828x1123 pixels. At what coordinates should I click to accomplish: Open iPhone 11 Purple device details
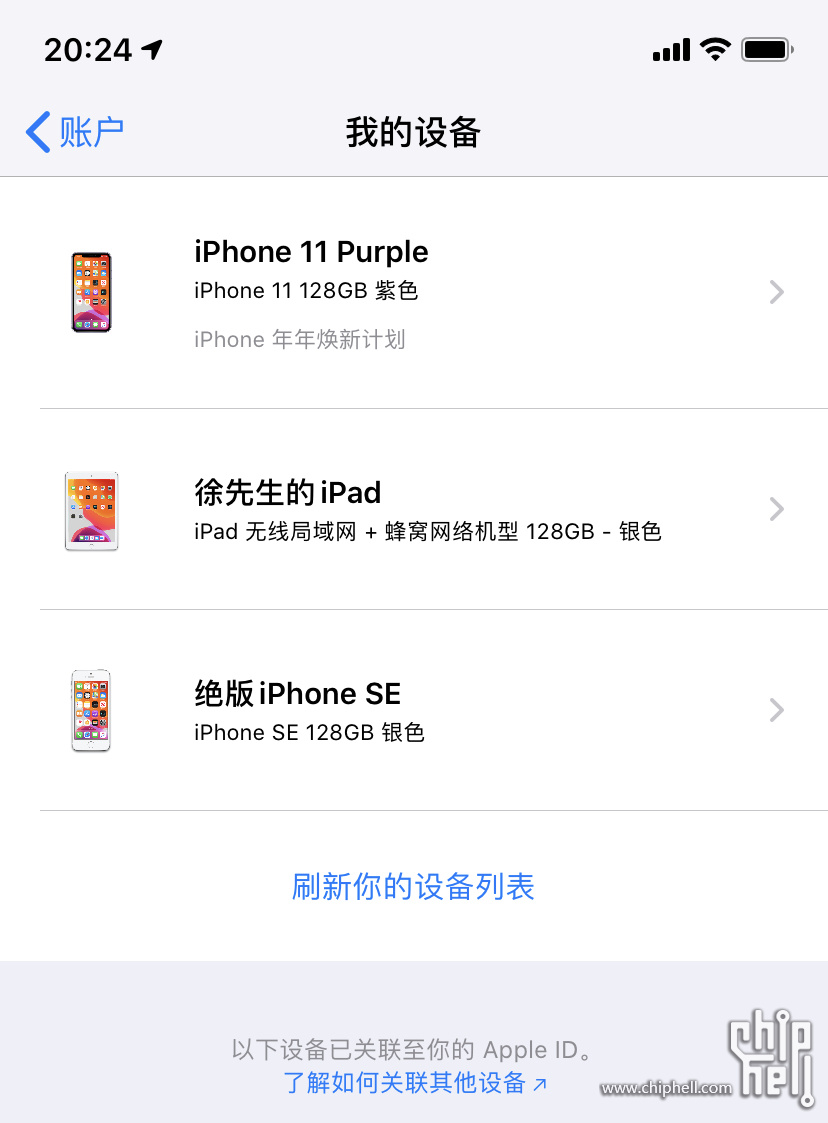tap(413, 292)
